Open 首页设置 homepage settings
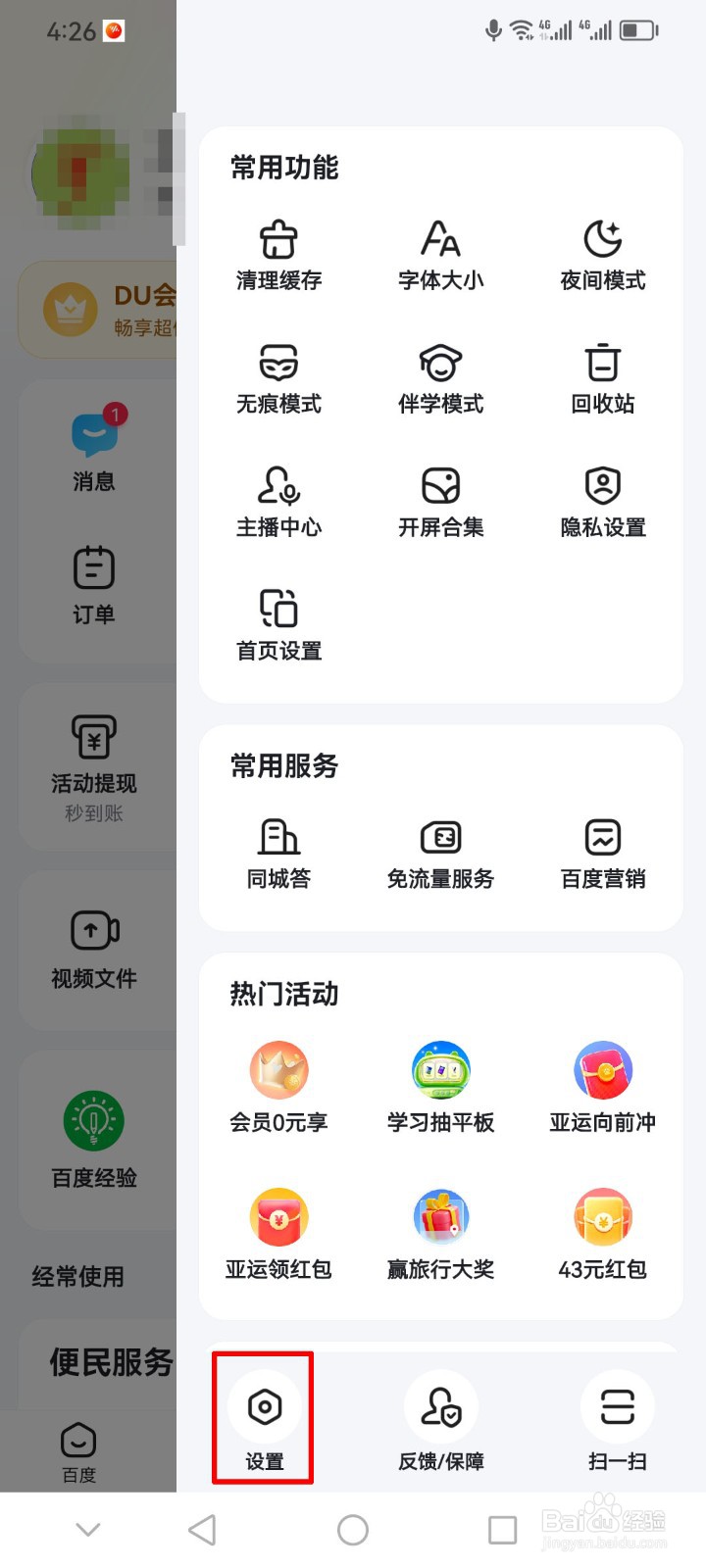The height and width of the screenshot is (1568, 706). point(278,622)
